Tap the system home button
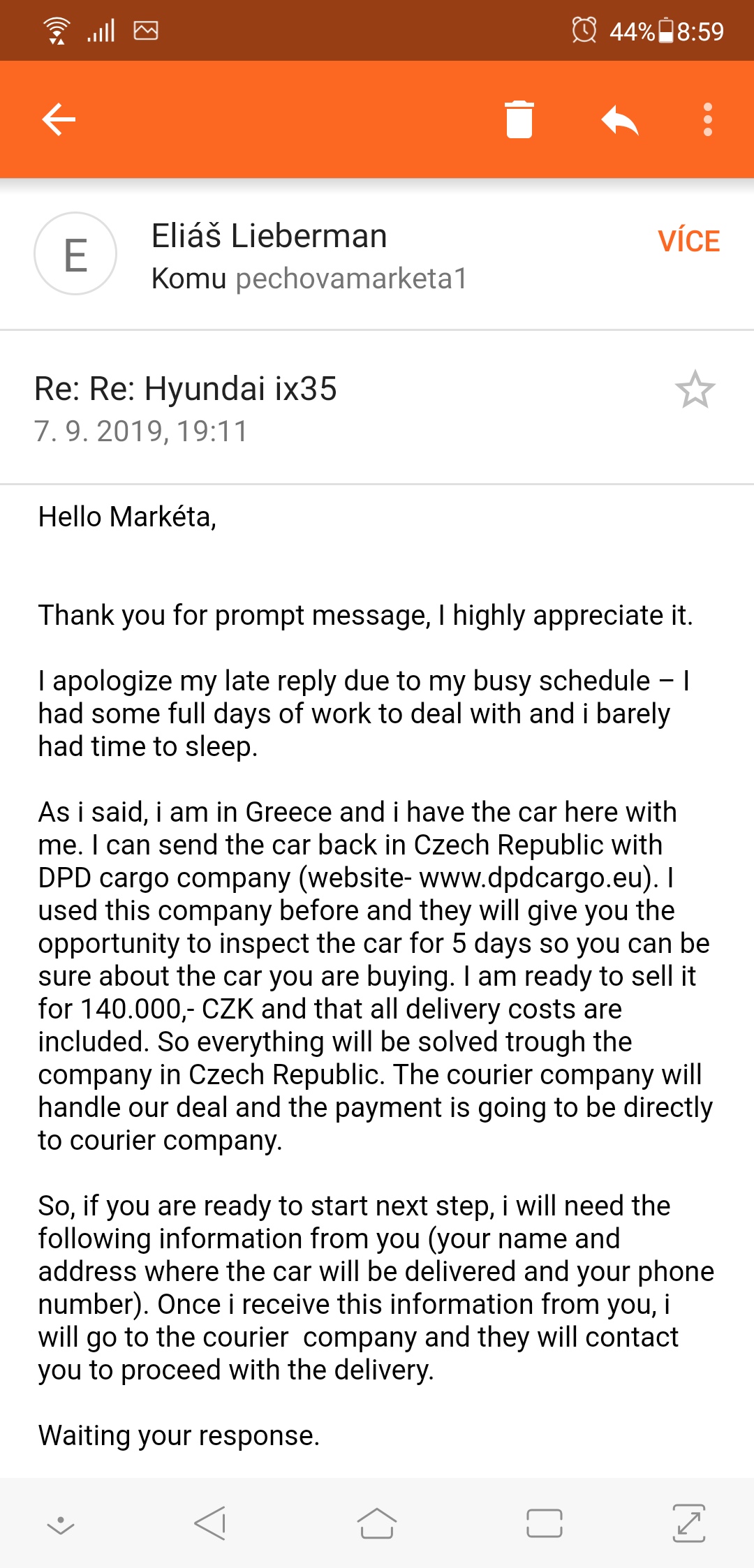 (x=377, y=1523)
